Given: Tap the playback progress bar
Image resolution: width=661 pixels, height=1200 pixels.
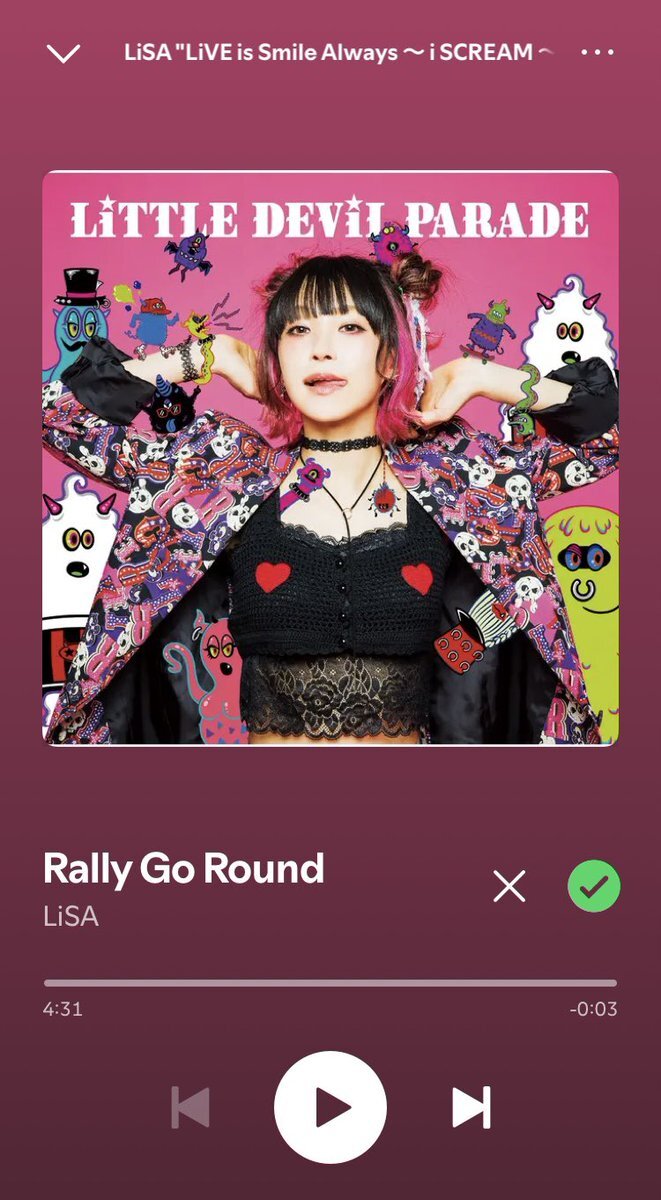Looking at the screenshot, I should tap(330, 983).
